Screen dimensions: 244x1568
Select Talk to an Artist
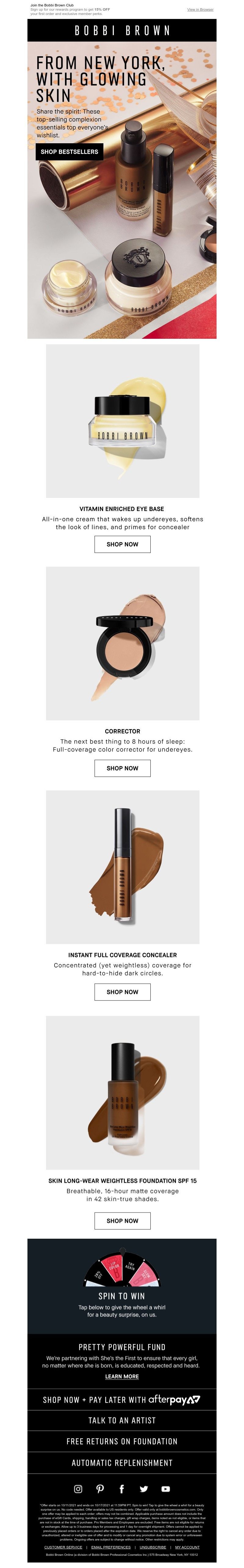[x=122, y=1420]
